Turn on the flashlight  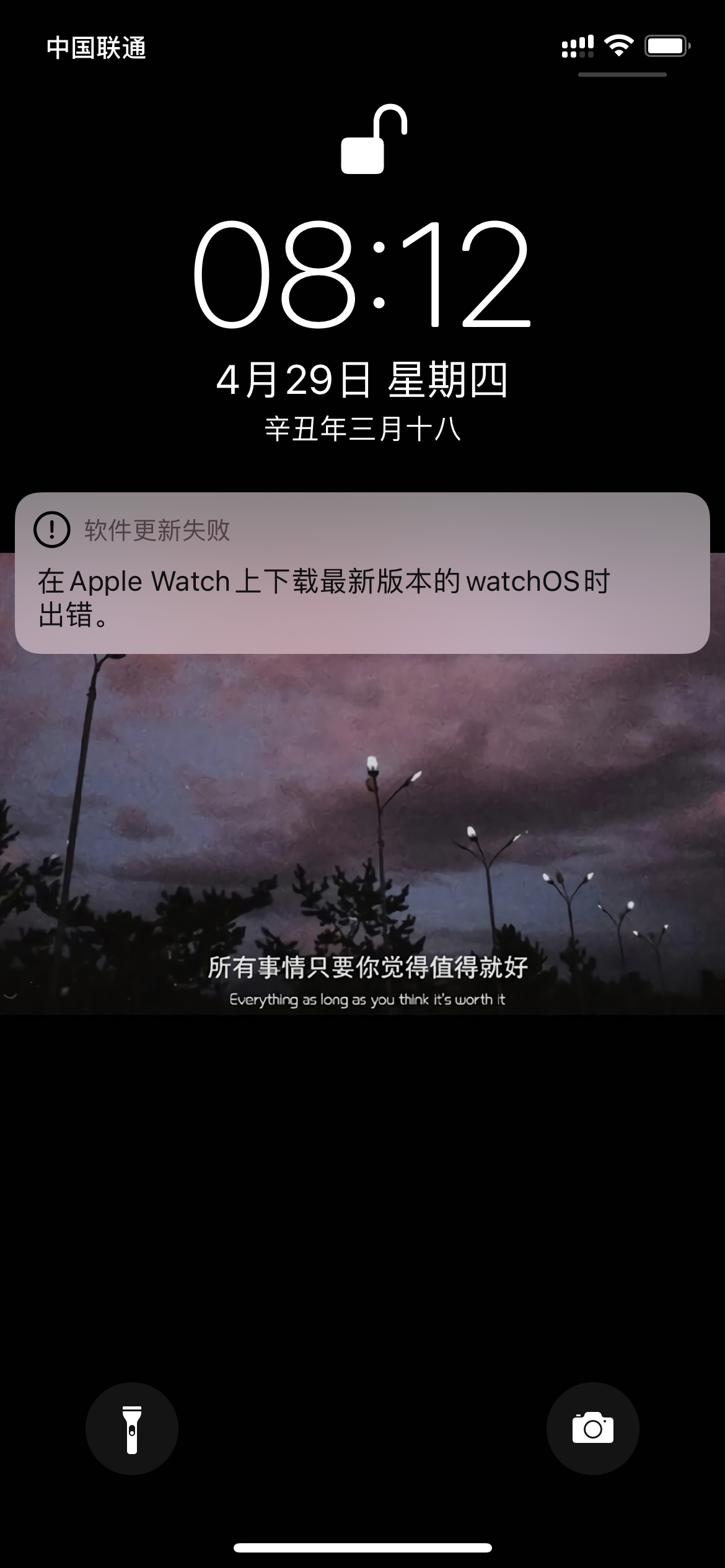coord(132,1429)
